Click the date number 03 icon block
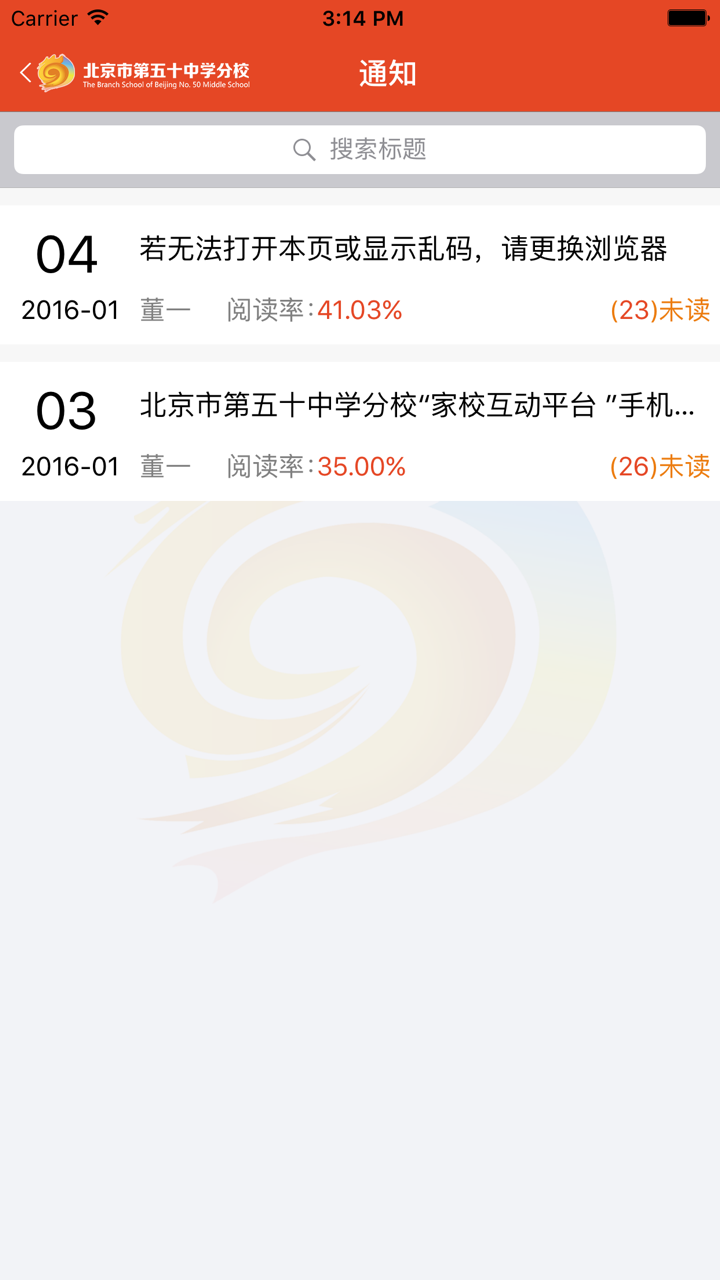This screenshot has height=1280, width=720. [65, 410]
